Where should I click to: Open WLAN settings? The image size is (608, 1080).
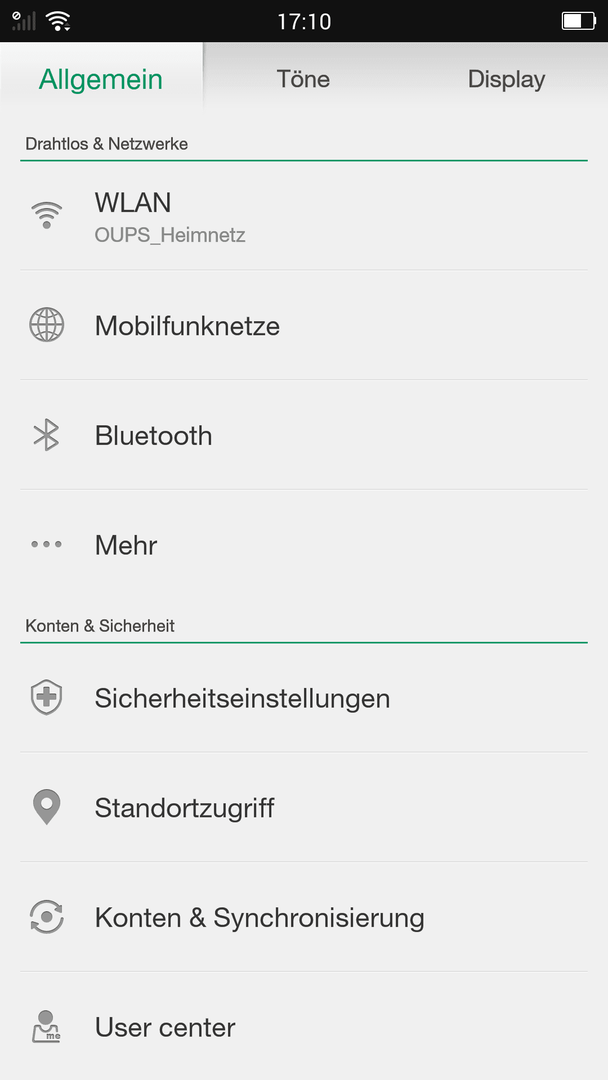coord(304,216)
